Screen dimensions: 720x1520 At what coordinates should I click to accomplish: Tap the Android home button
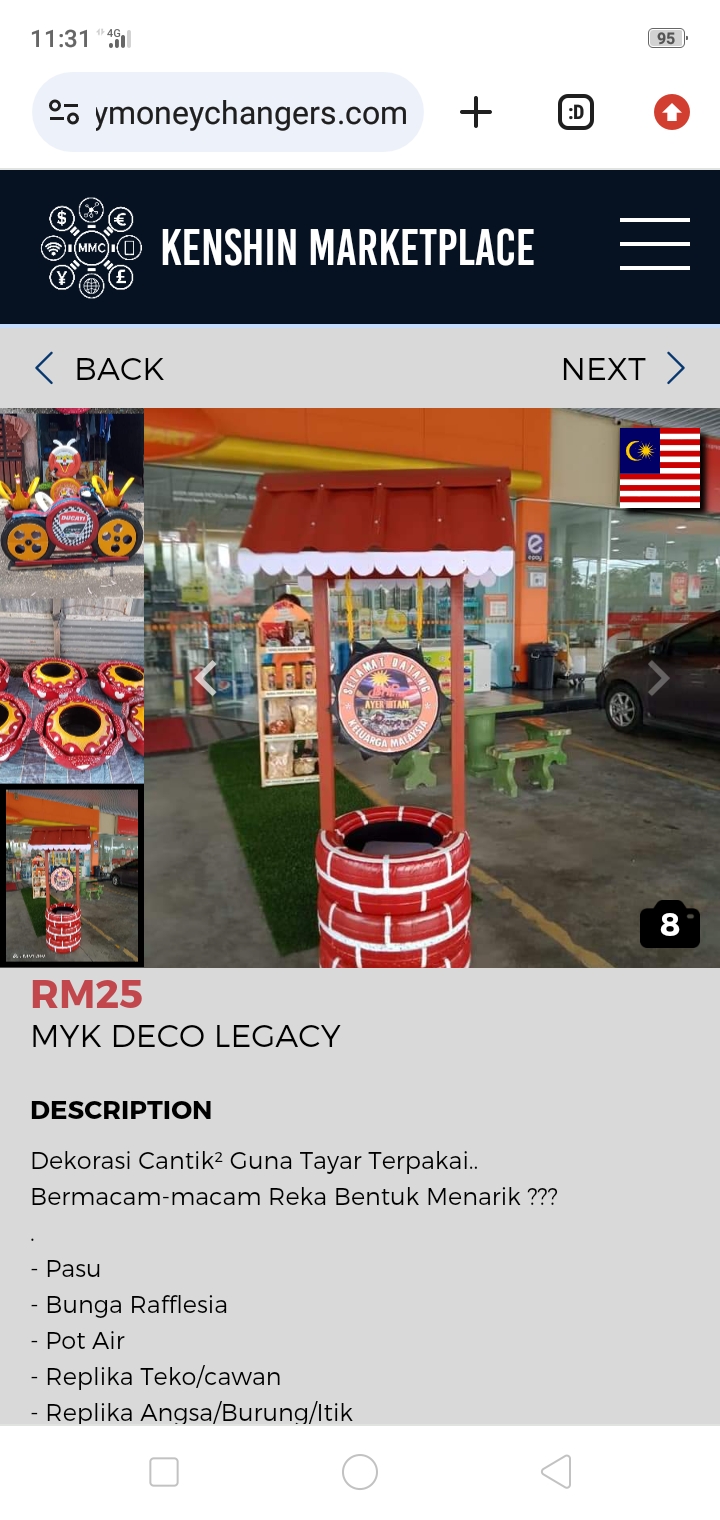[360, 1472]
